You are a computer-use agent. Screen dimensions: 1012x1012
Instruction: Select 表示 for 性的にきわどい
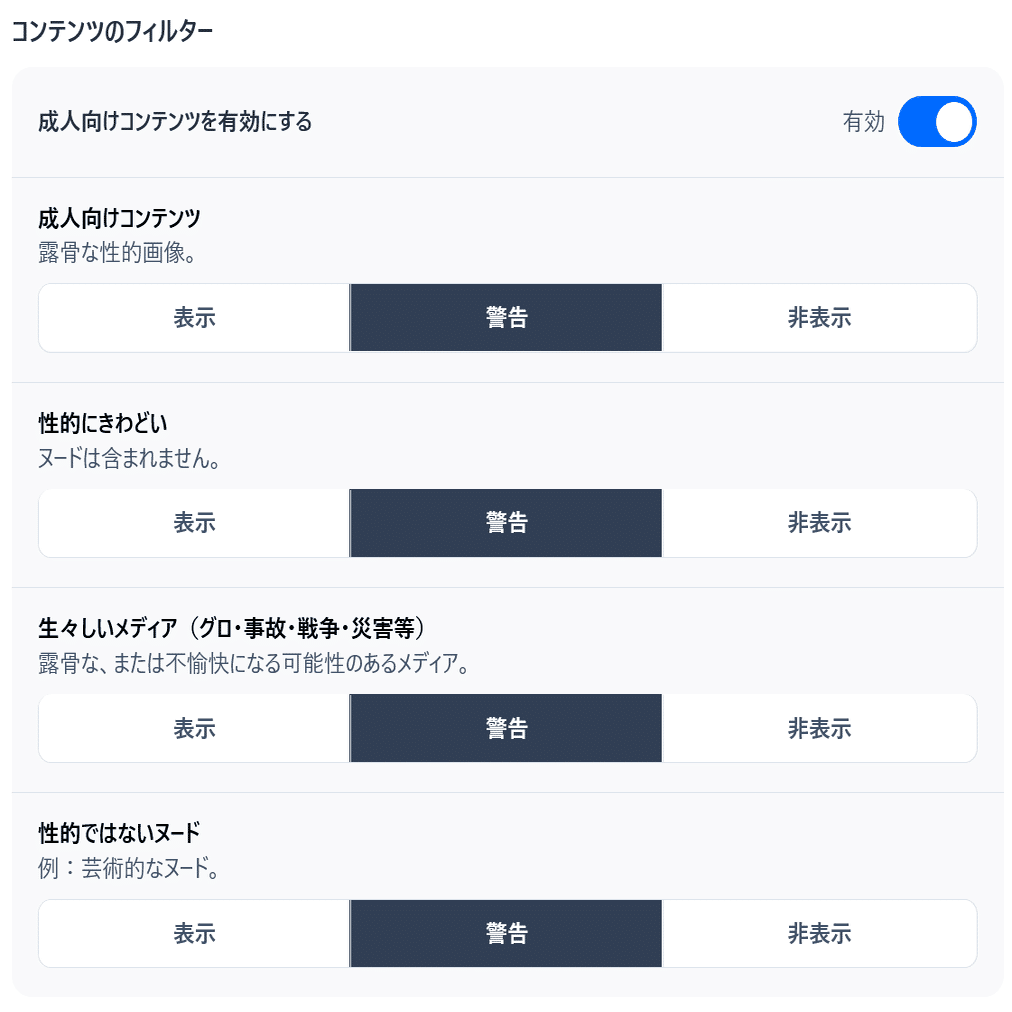click(x=194, y=523)
